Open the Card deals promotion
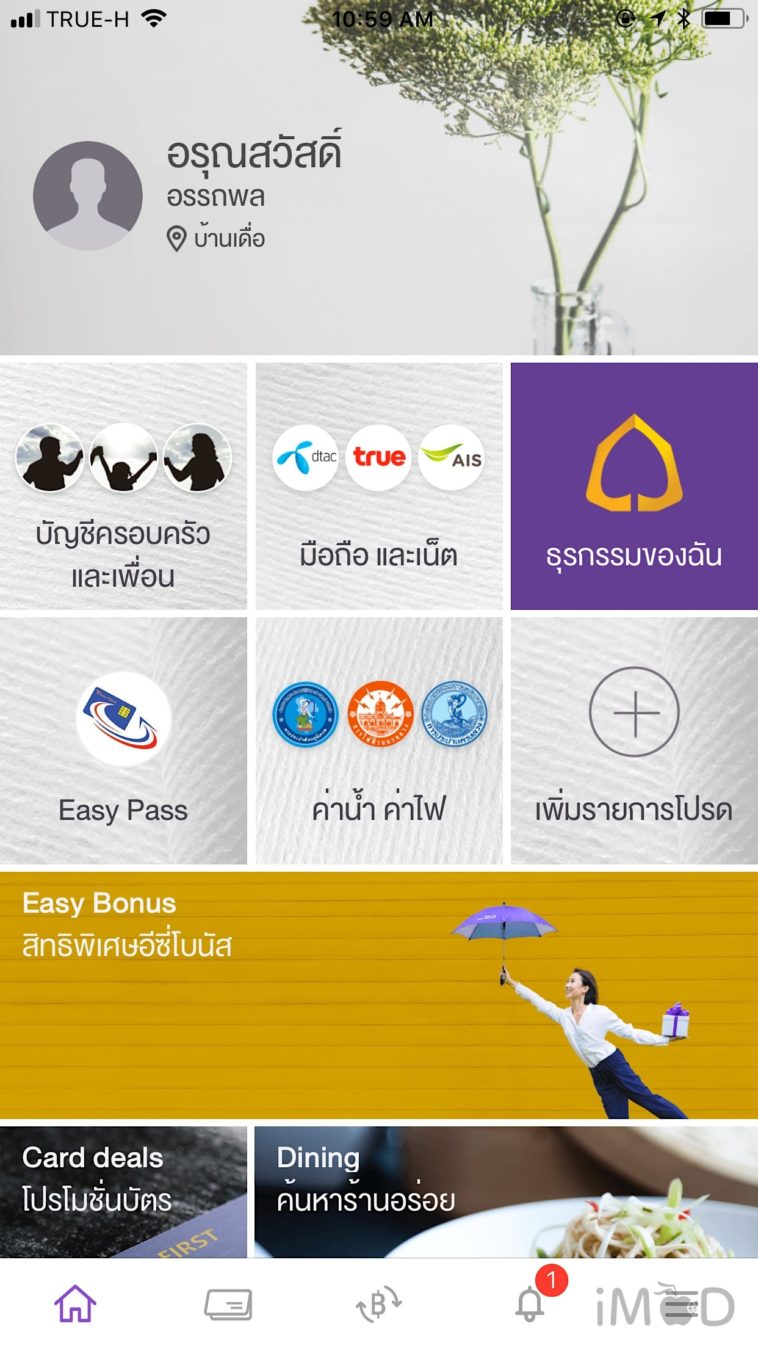The image size is (758, 1348). pos(123,1190)
